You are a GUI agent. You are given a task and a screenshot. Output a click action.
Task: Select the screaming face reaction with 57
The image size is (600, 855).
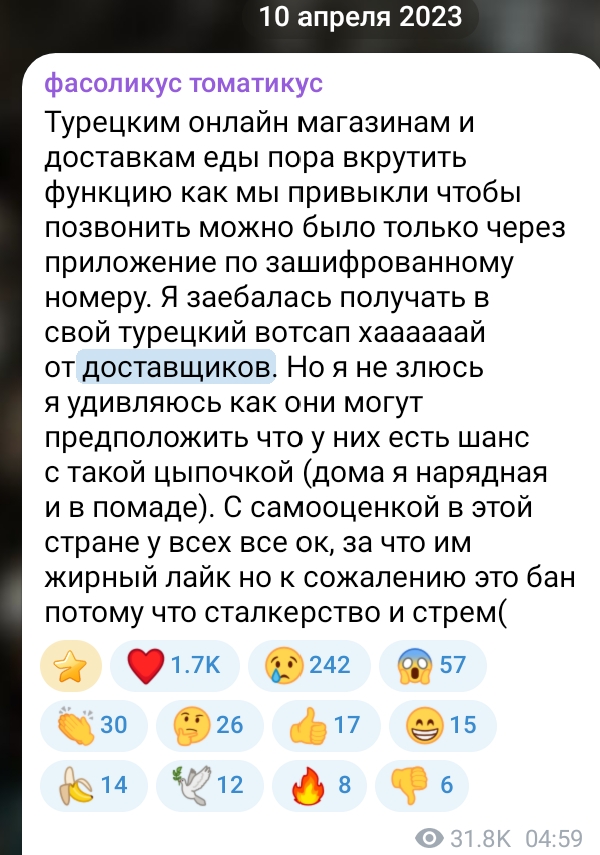[x=433, y=666]
